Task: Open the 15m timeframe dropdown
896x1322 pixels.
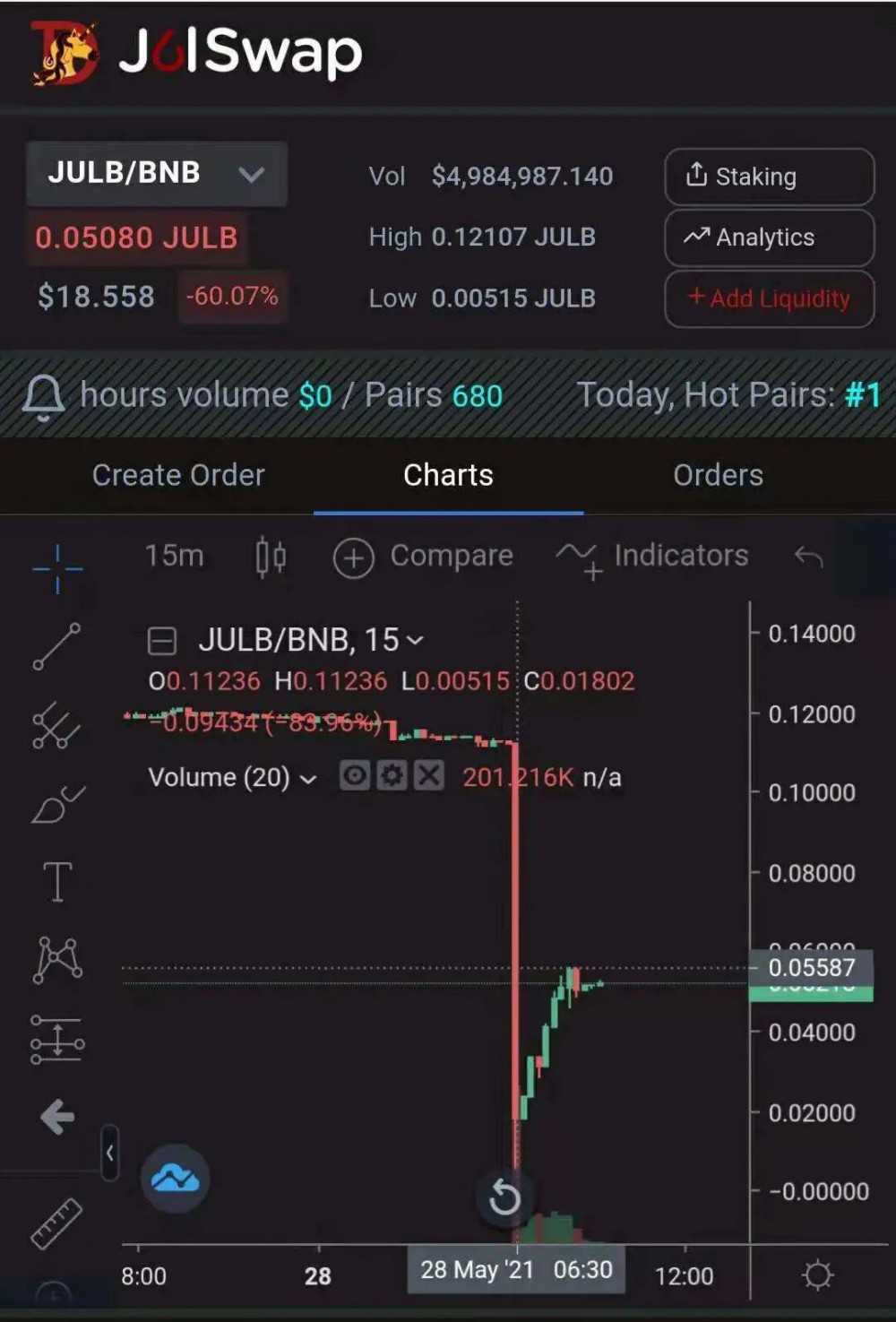Action: click(175, 556)
